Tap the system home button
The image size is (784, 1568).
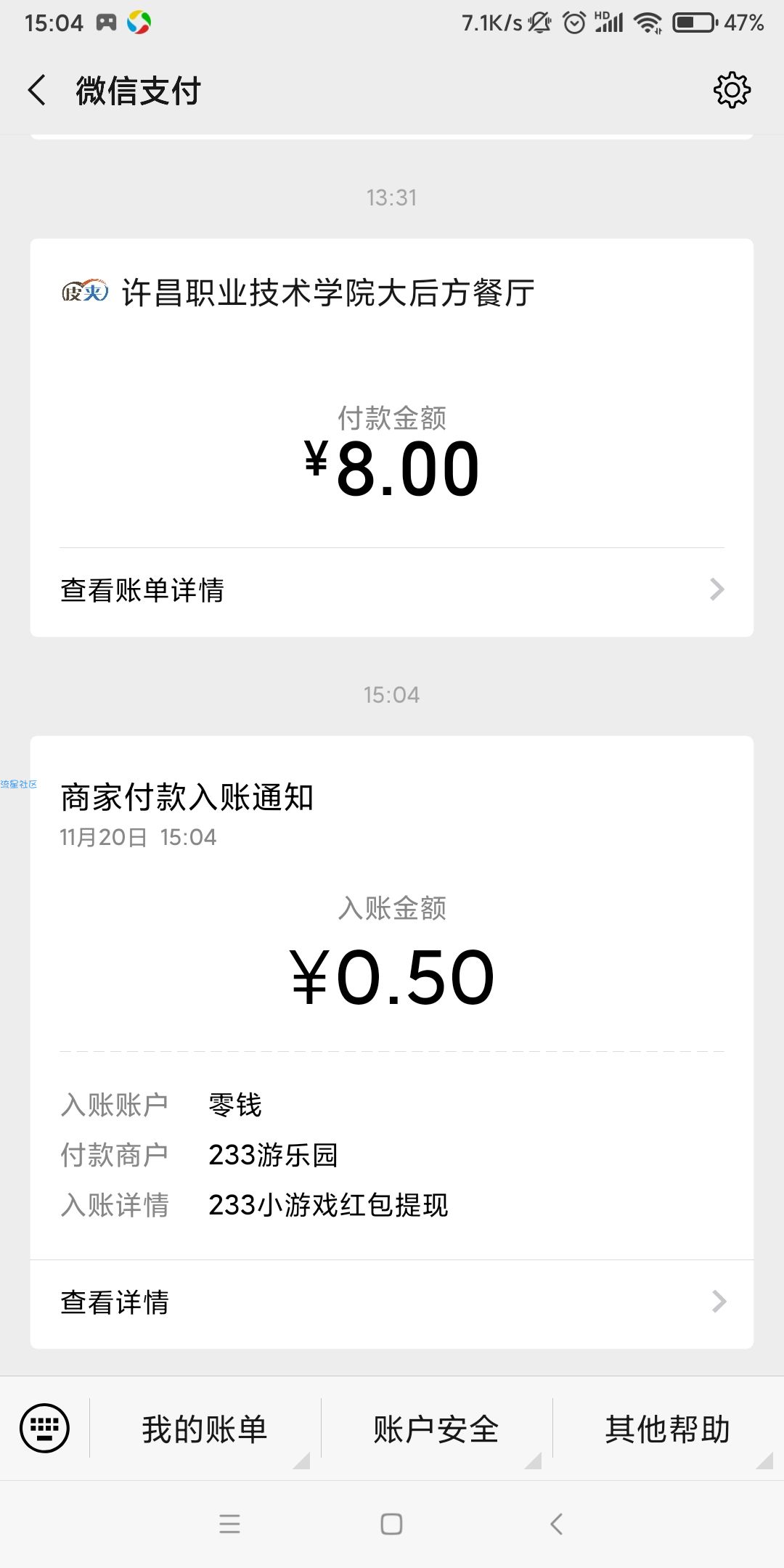click(x=392, y=1524)
